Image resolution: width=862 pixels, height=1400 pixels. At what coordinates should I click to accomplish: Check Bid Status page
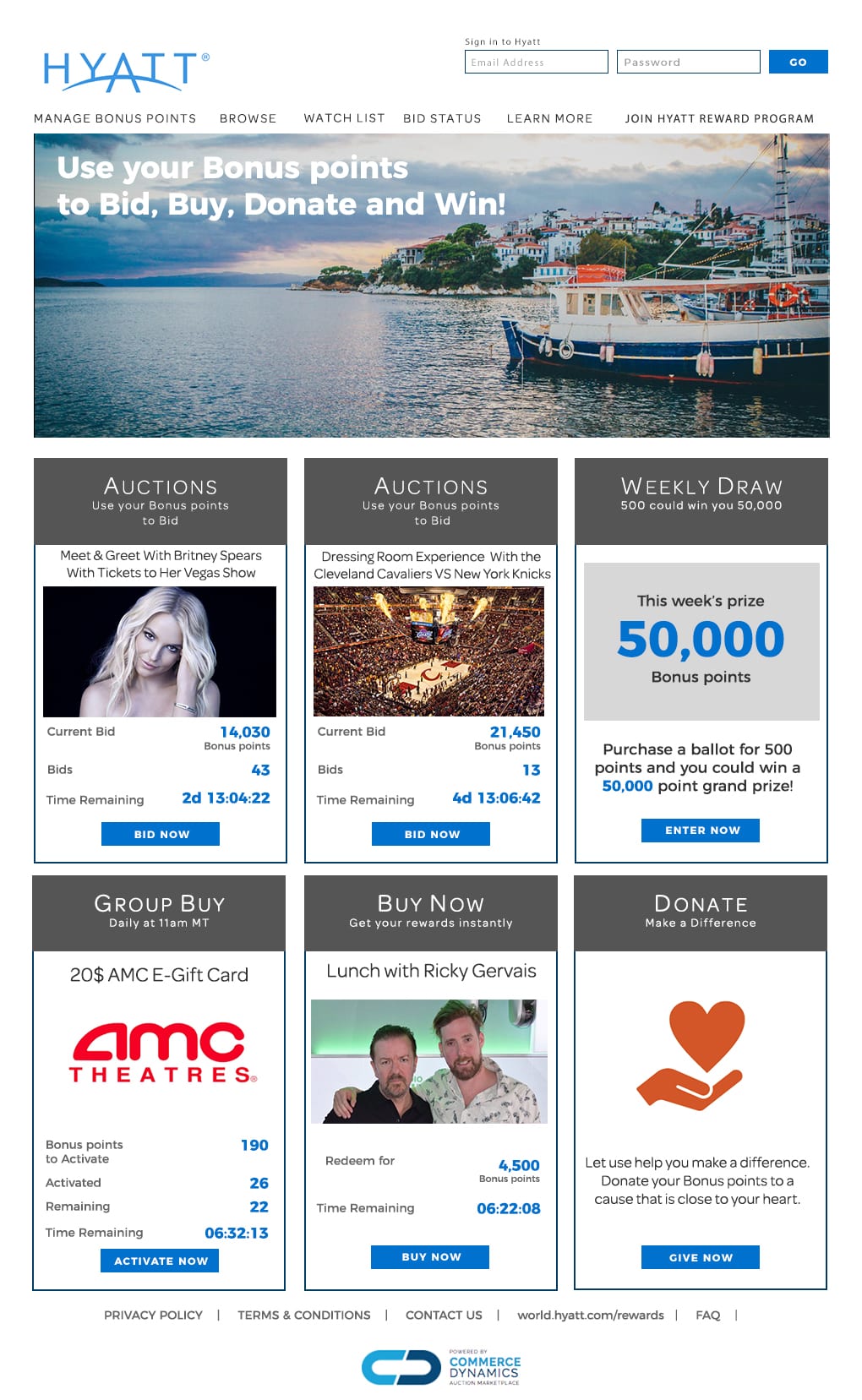(x=442, y=118)
